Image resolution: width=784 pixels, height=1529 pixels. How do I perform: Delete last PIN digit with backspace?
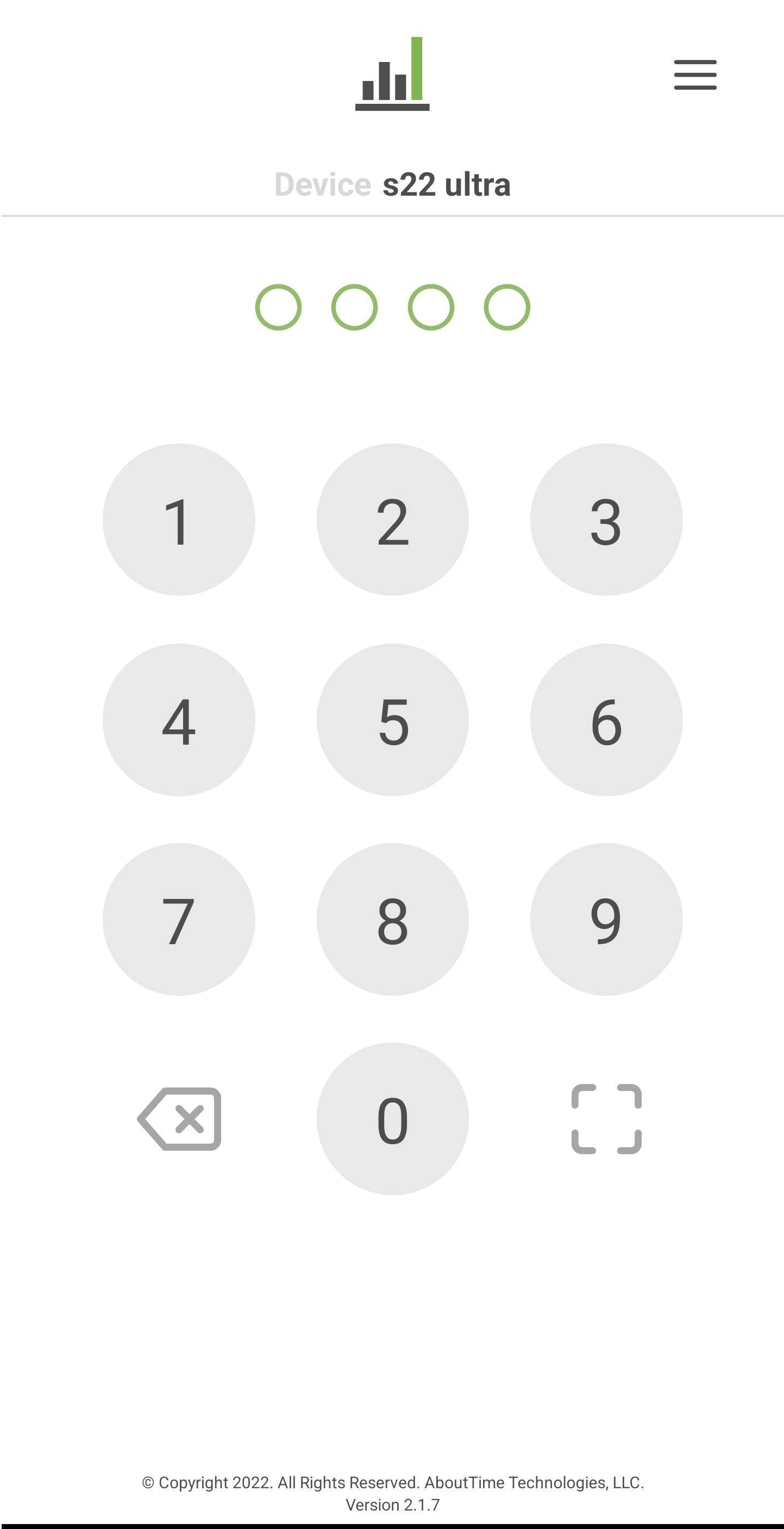pos(179,1119)
